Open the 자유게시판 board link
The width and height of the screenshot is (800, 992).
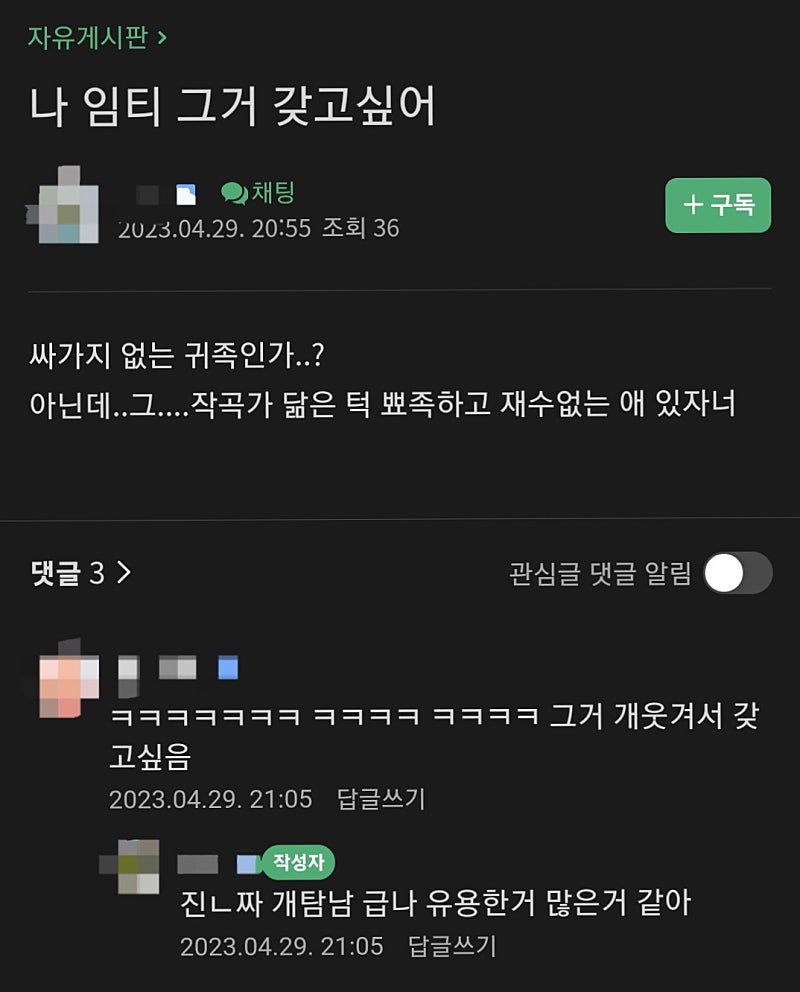tap(97, 38)
